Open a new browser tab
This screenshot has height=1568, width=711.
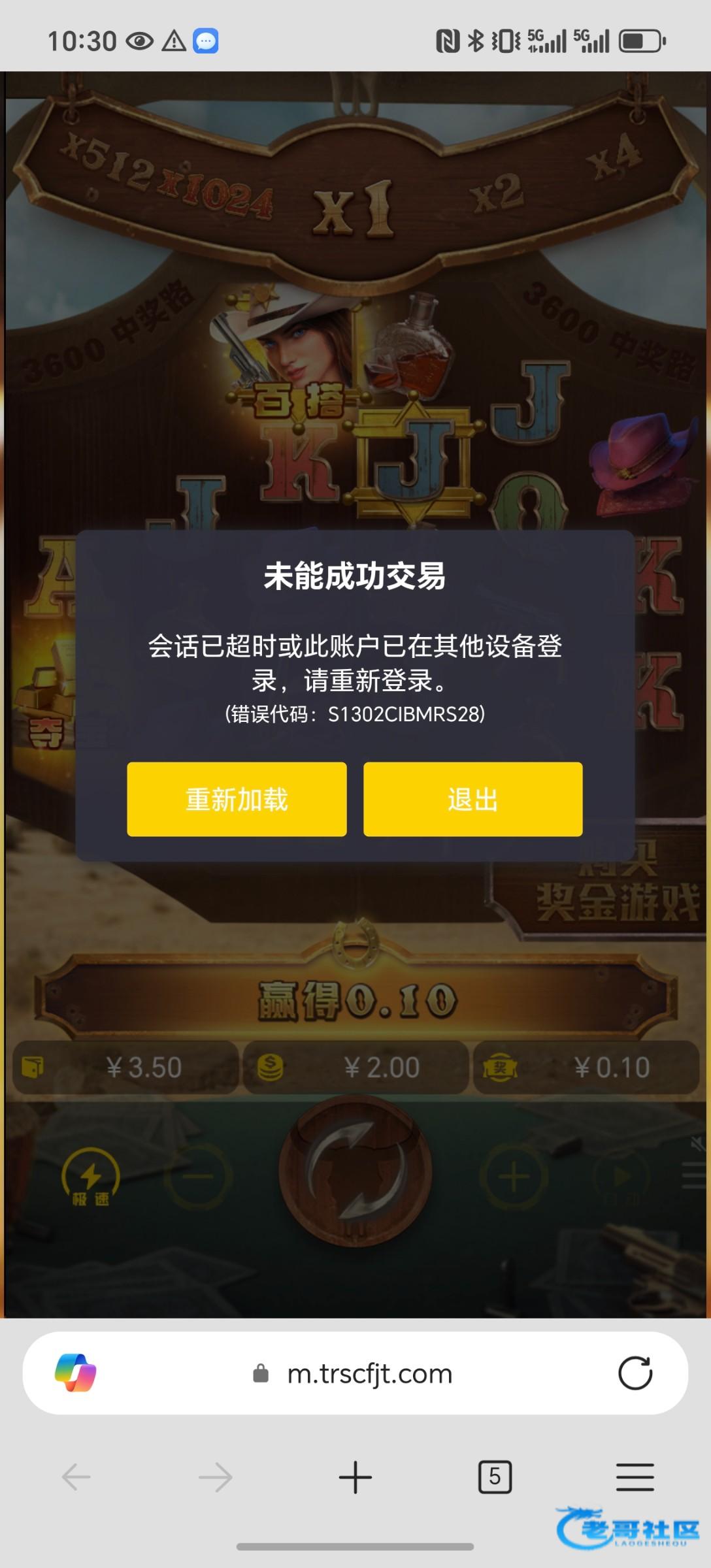pos(355,1477)
